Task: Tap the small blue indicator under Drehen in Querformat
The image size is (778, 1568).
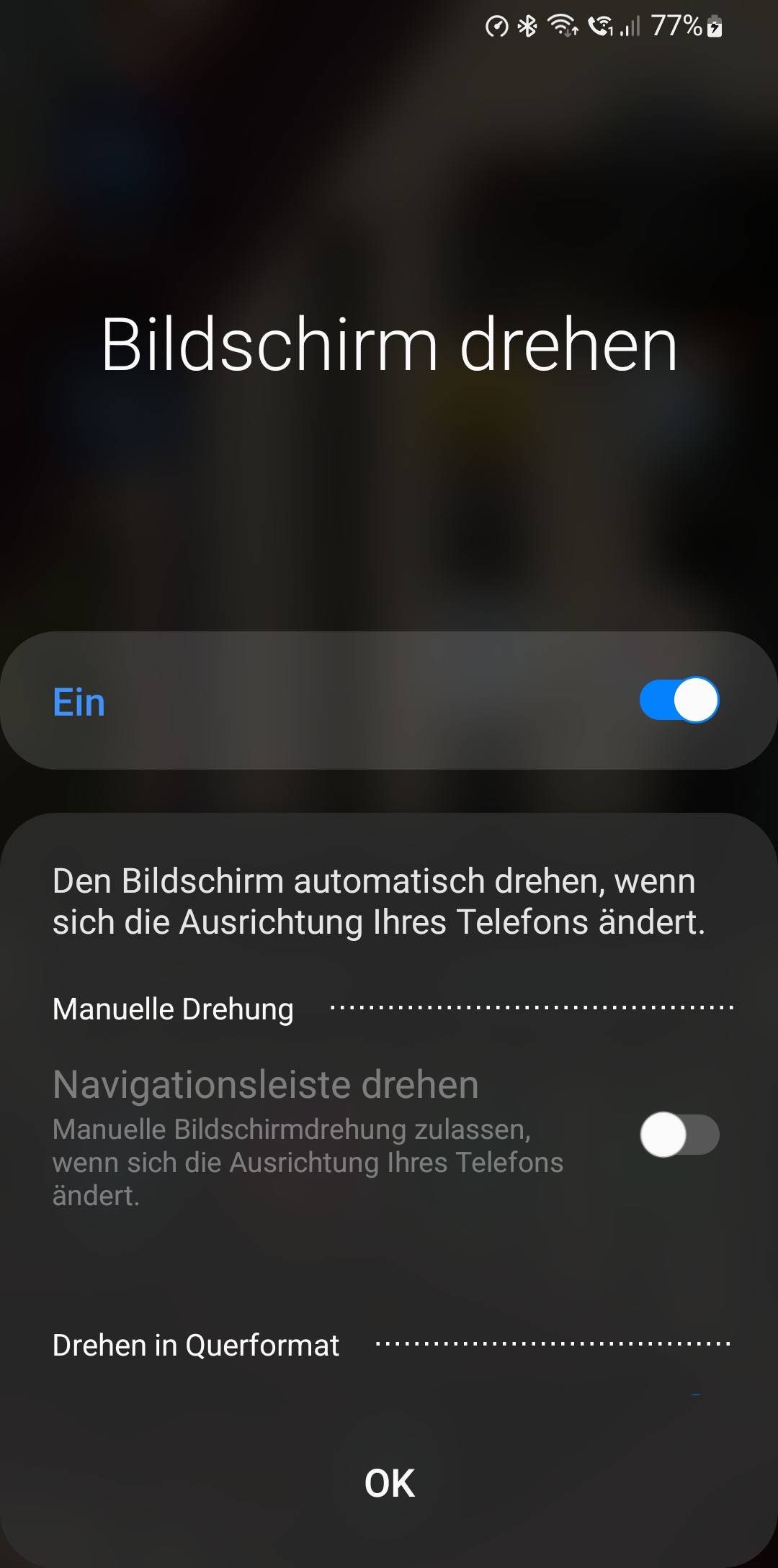Action: pyautogui.click(x=697, y=1394)
